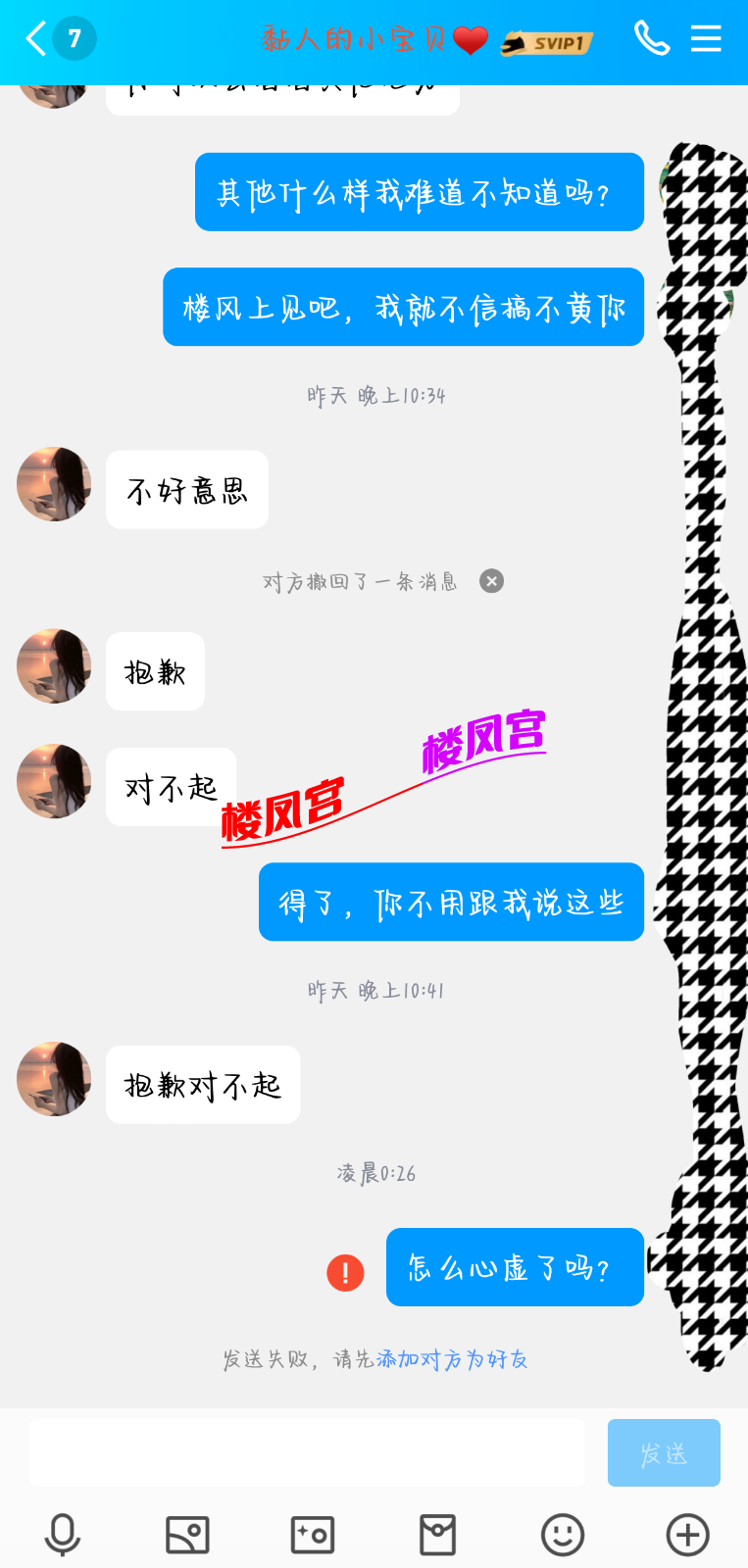This screenshot has width=748, height=1568.
Task: Dismiss the recalled message notice
Action: click(x=491, y=581)
